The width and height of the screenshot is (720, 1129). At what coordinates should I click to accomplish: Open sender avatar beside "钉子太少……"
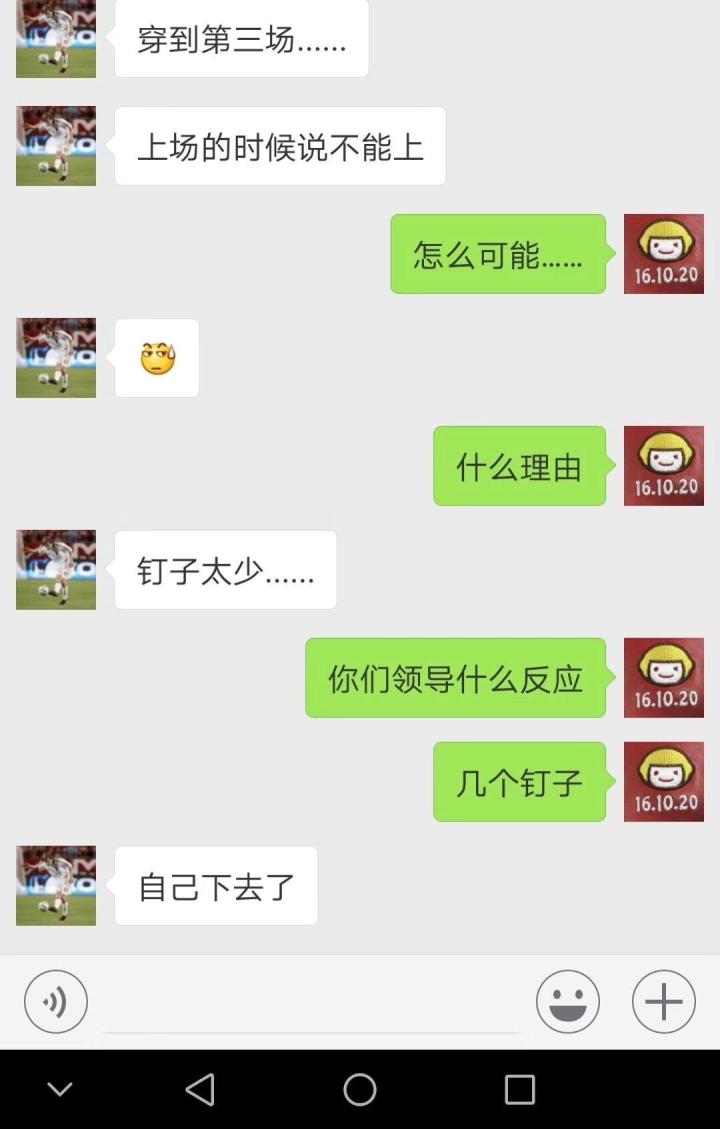coord(56,570)
